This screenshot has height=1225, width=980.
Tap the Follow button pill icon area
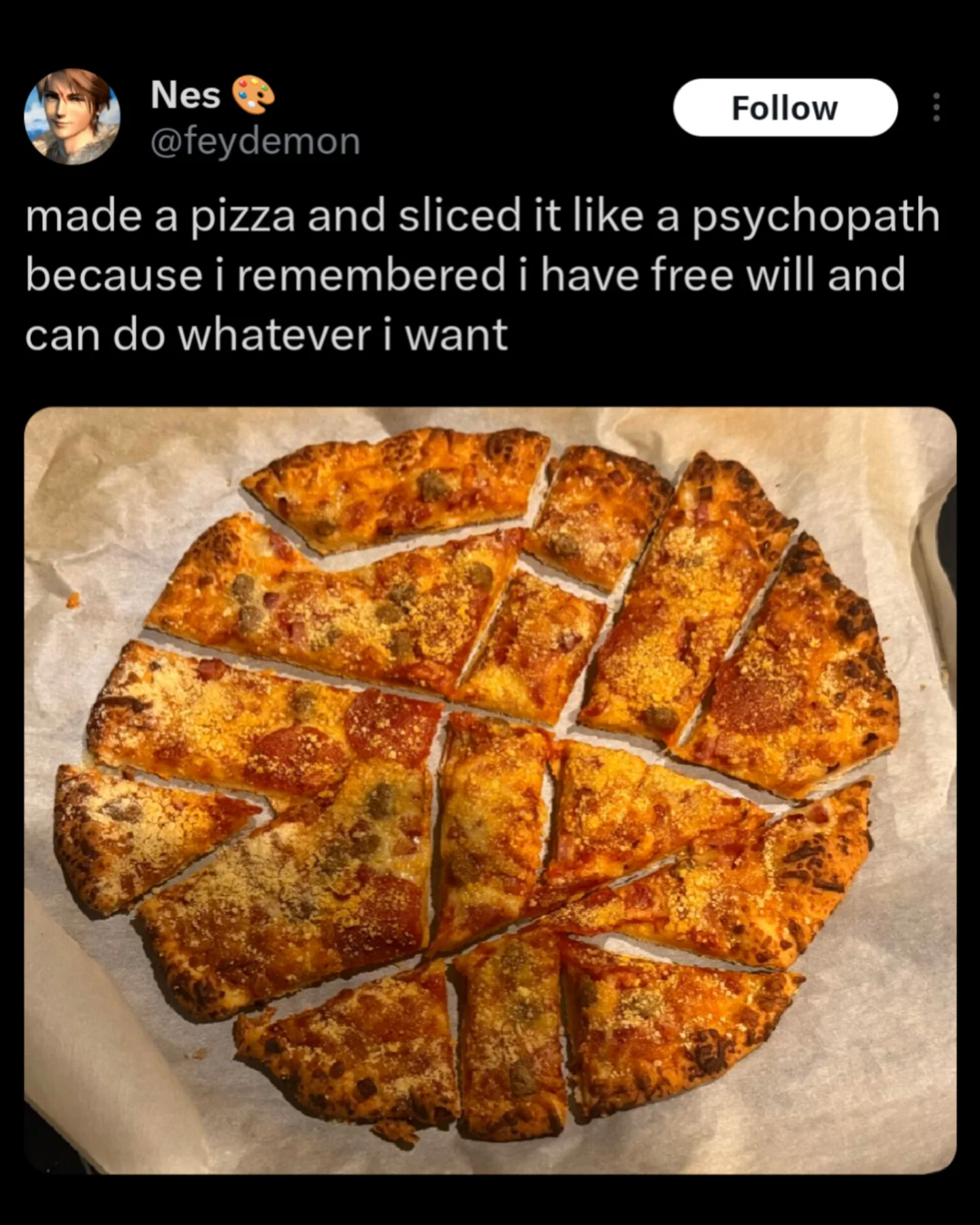pos(786,108)
